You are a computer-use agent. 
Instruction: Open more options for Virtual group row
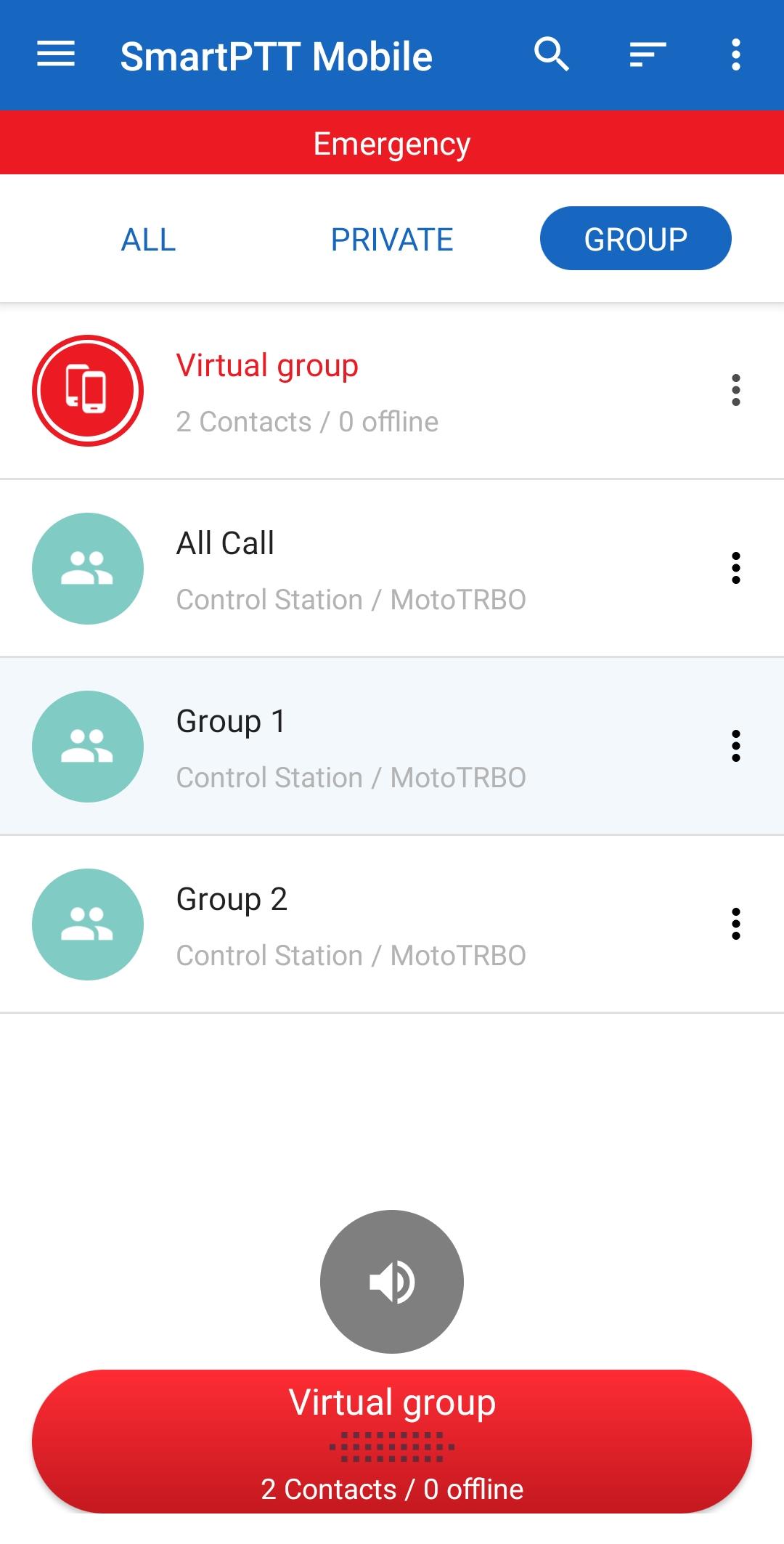(735, 391)
